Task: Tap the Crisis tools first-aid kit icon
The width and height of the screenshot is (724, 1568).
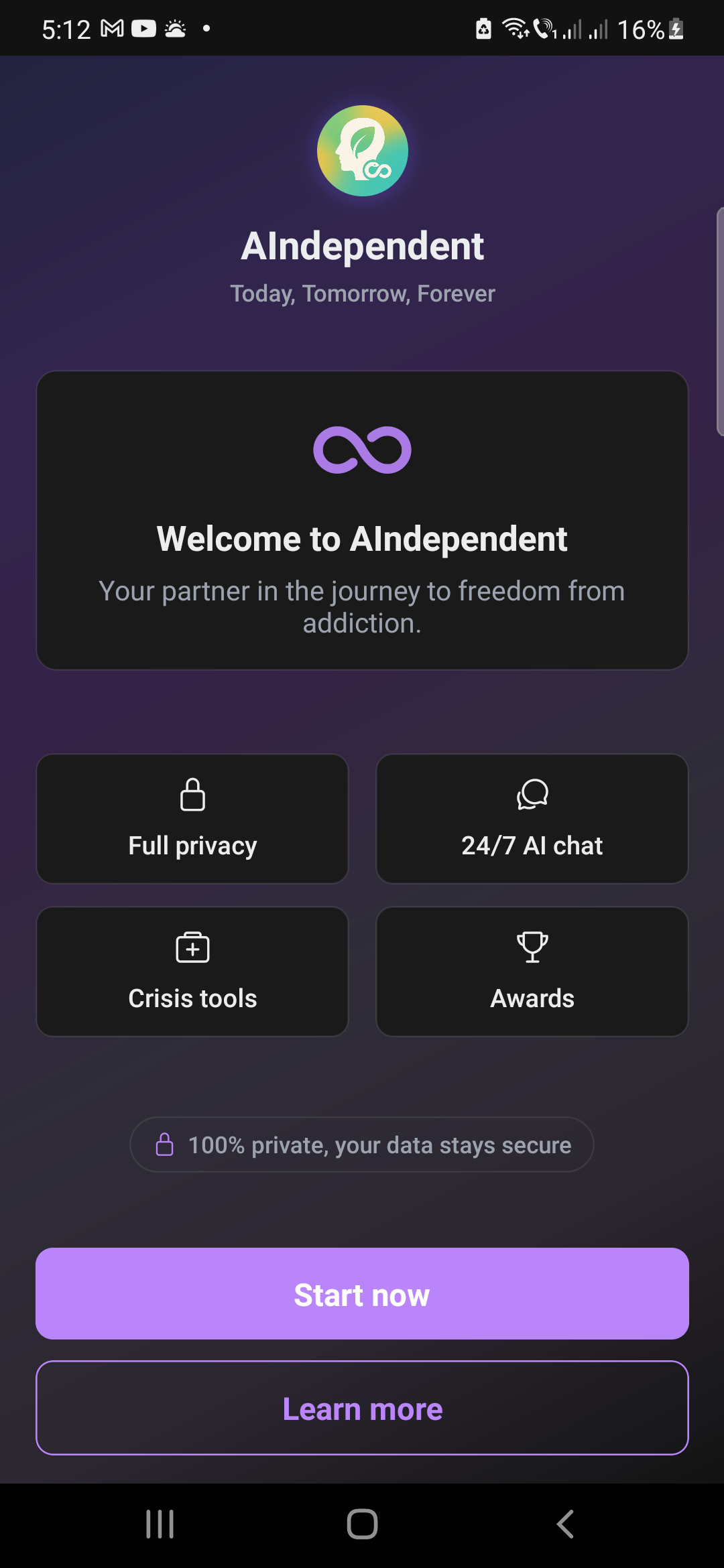Action: [x=192, y=948]
